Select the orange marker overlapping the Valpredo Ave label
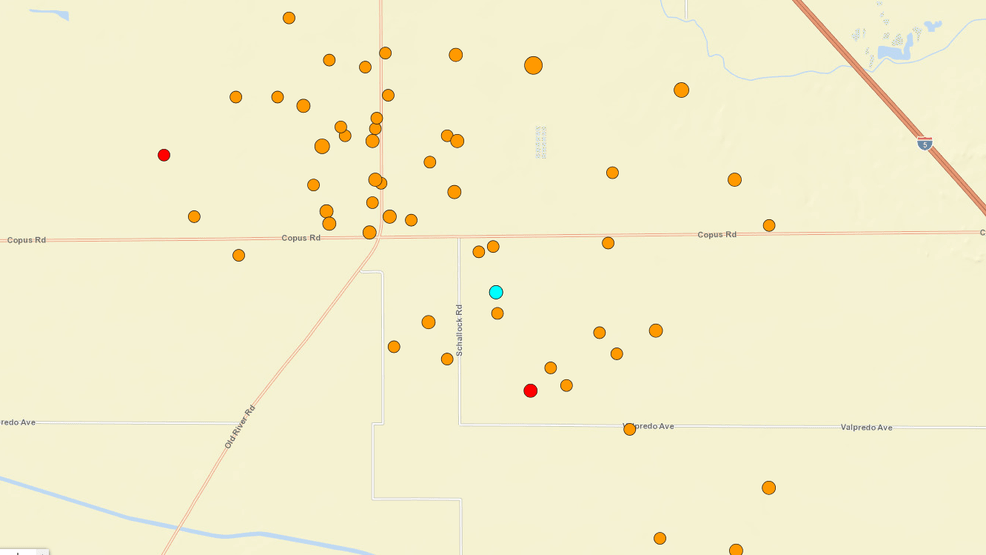The image size is (986, 555). pyautogui.click(x=630, y=429)
